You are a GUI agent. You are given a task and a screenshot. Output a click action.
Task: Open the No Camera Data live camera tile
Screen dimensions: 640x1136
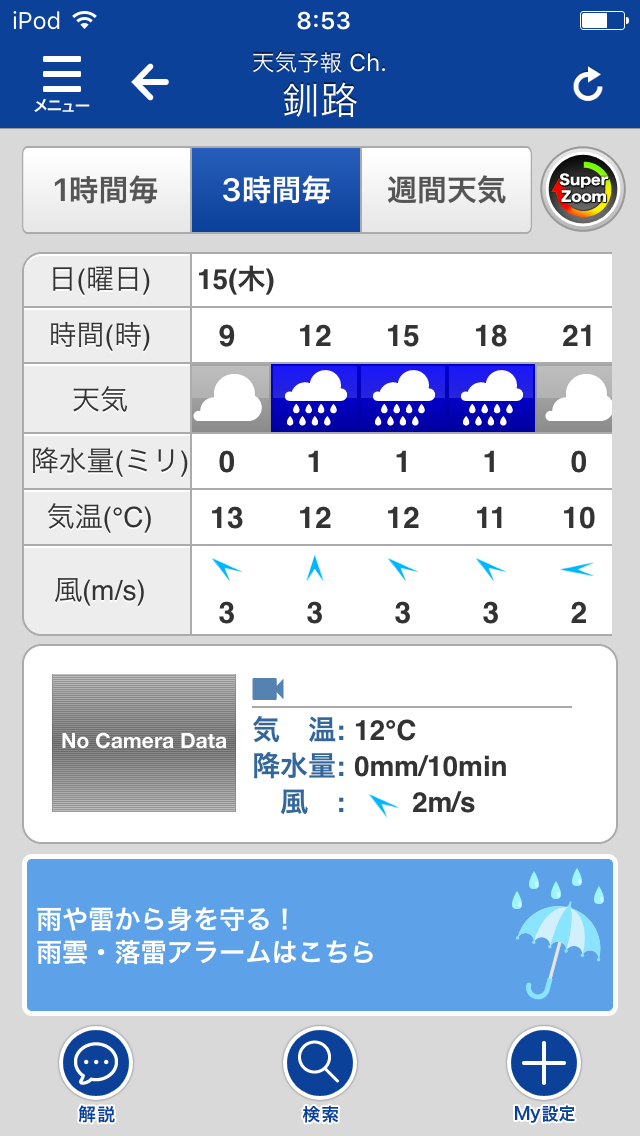(144, 743)
